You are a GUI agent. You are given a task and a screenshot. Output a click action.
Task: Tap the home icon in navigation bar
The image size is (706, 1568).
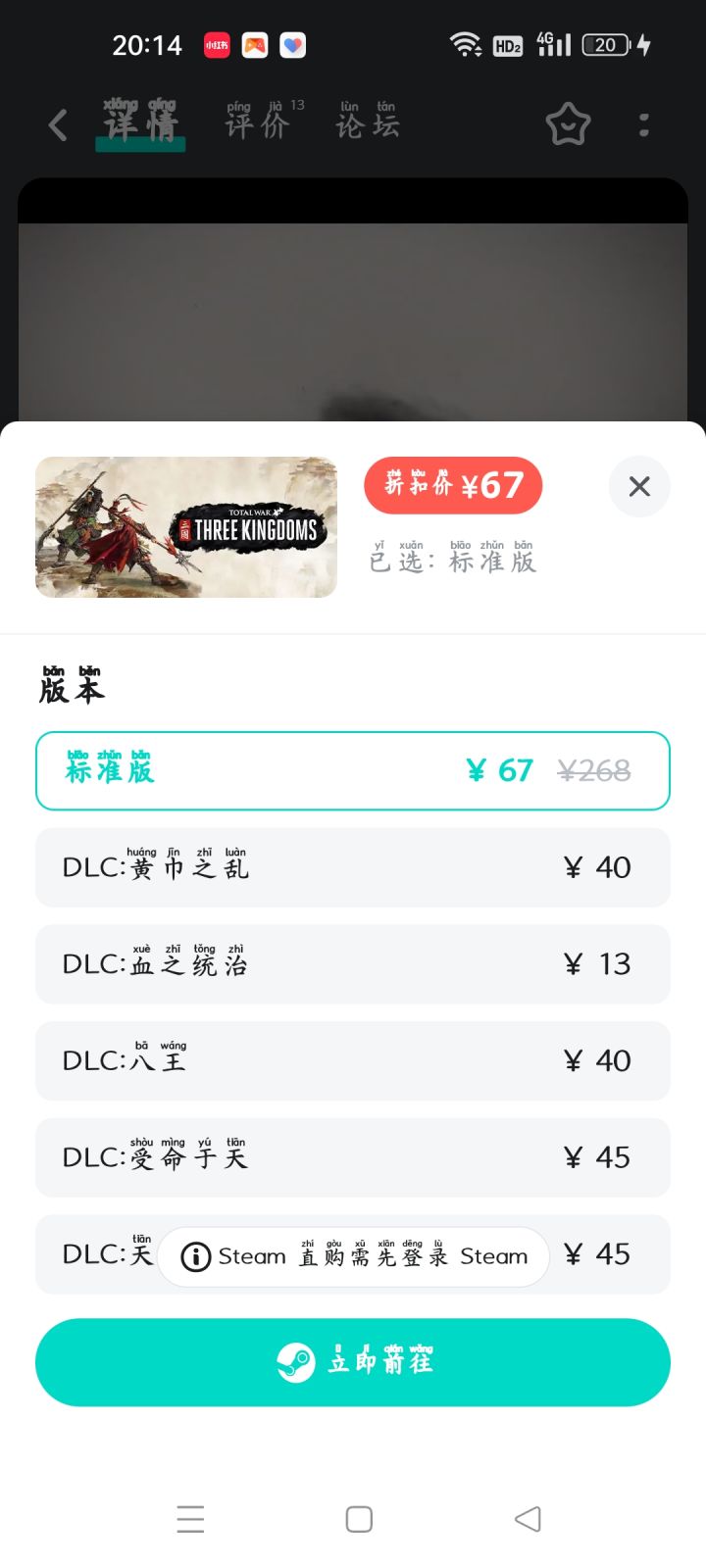358,1519
